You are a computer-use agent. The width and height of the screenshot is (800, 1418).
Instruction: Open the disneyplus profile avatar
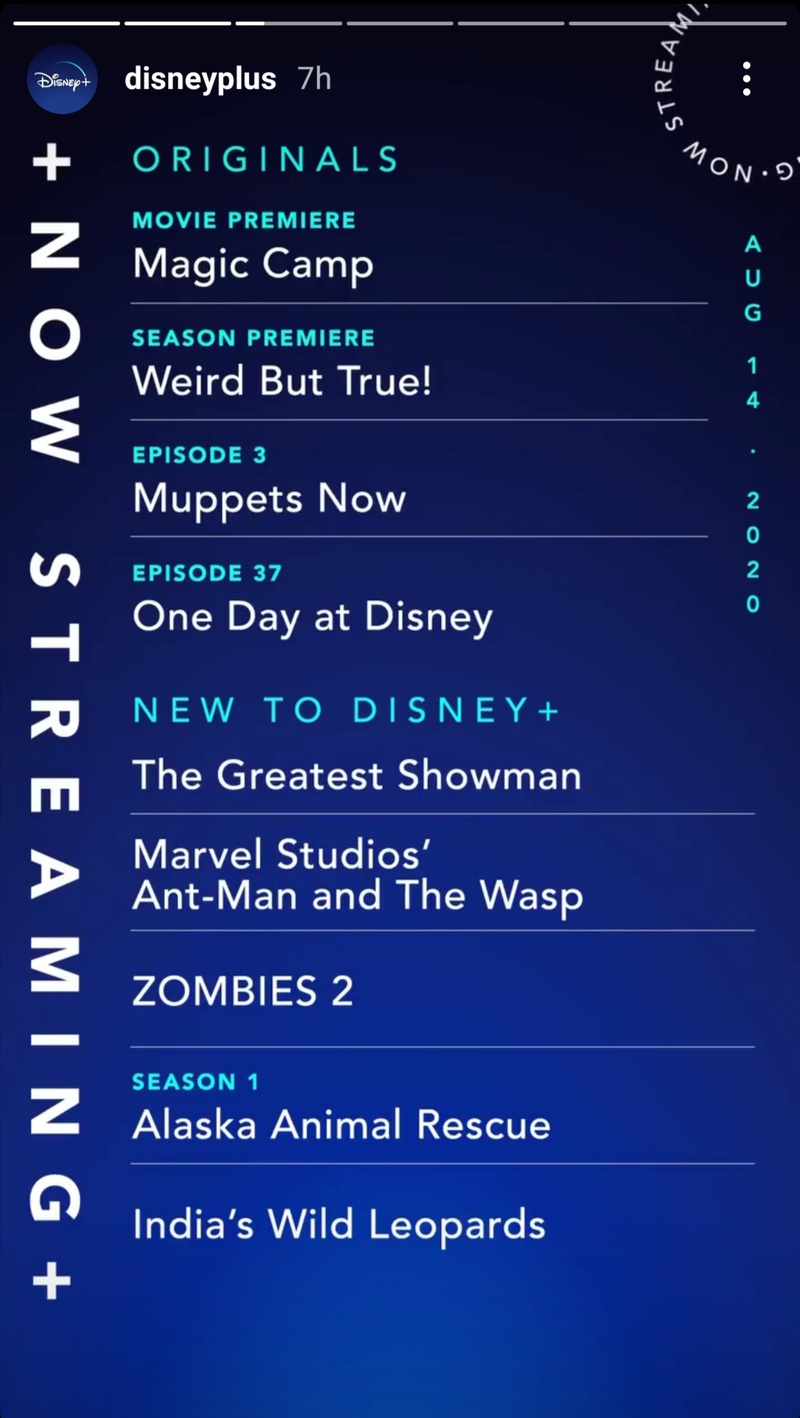pos(62,79)
